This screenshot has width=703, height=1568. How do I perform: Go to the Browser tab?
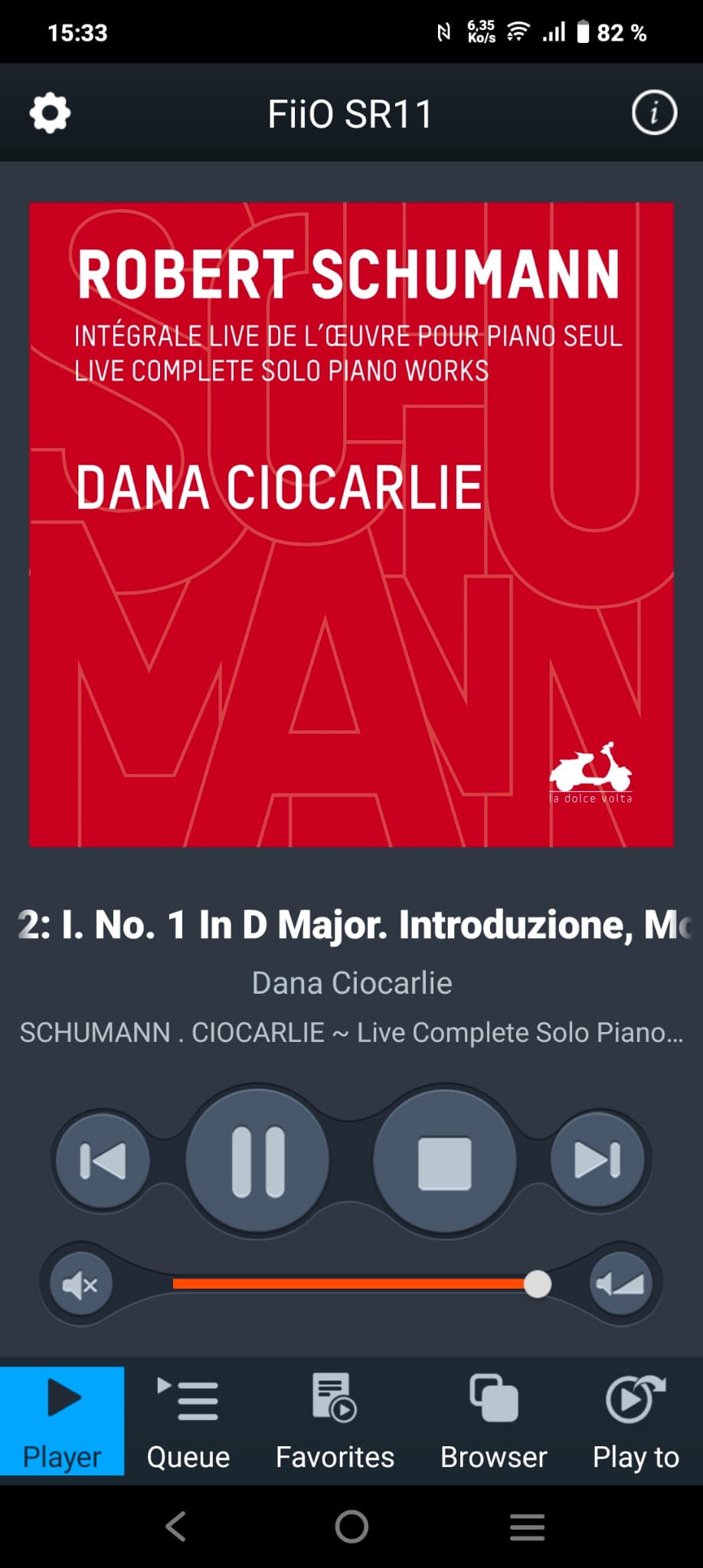point(494,1423)
